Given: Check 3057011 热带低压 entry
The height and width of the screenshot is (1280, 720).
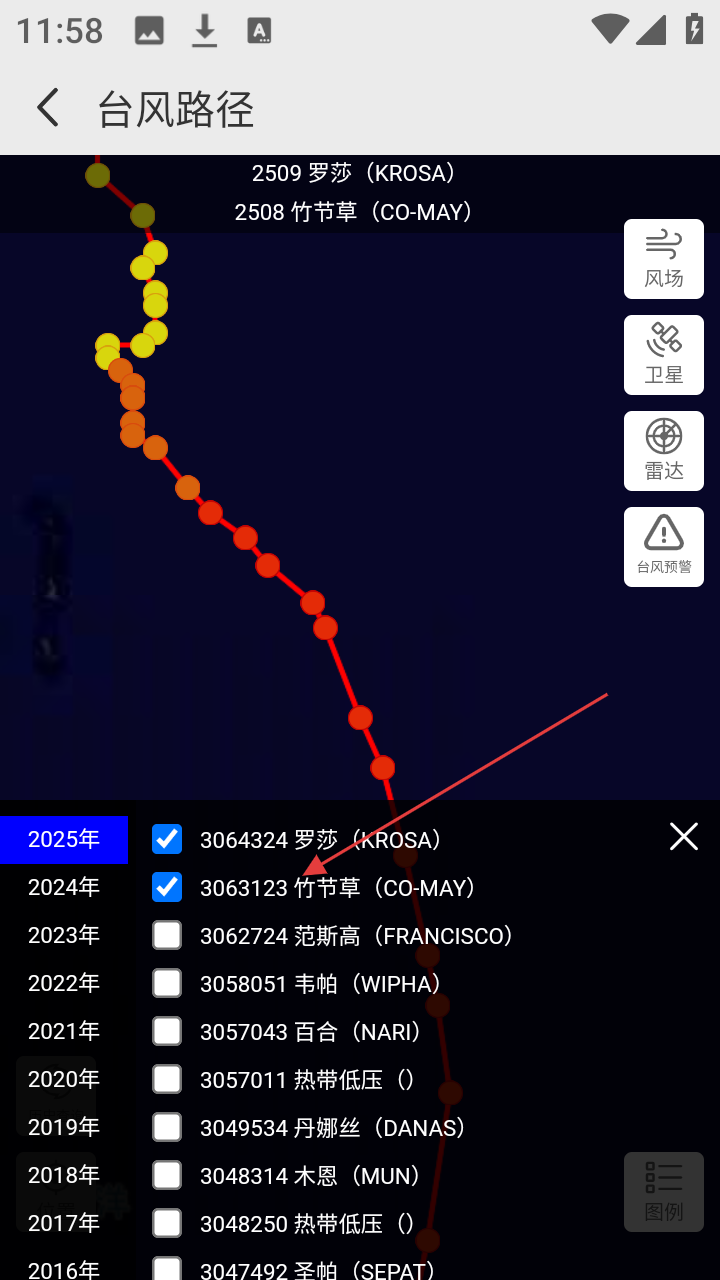Looking at the screenshot, I should point(167,1079).
